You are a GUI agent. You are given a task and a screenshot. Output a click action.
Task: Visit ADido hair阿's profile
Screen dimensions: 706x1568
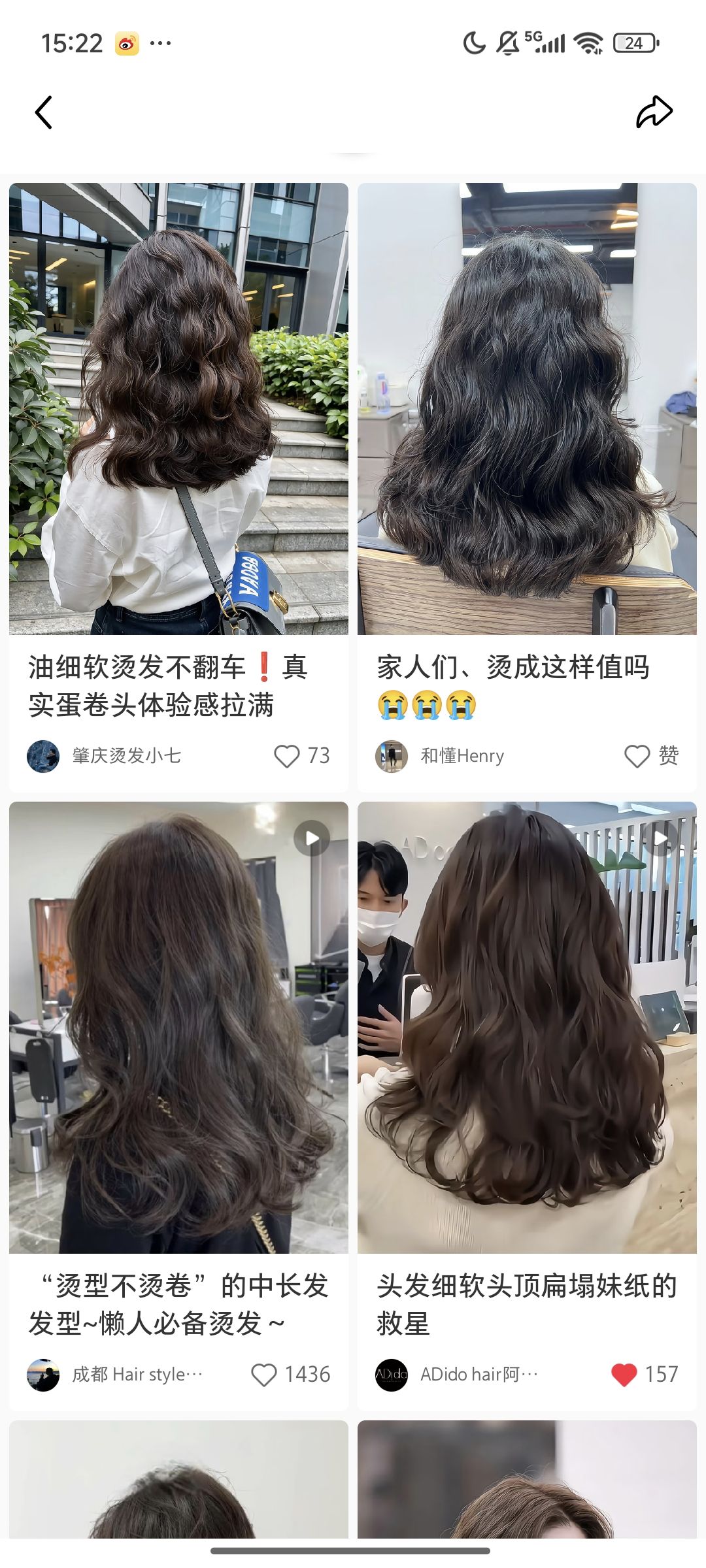pyautogui.click(x=392, y=1375)
